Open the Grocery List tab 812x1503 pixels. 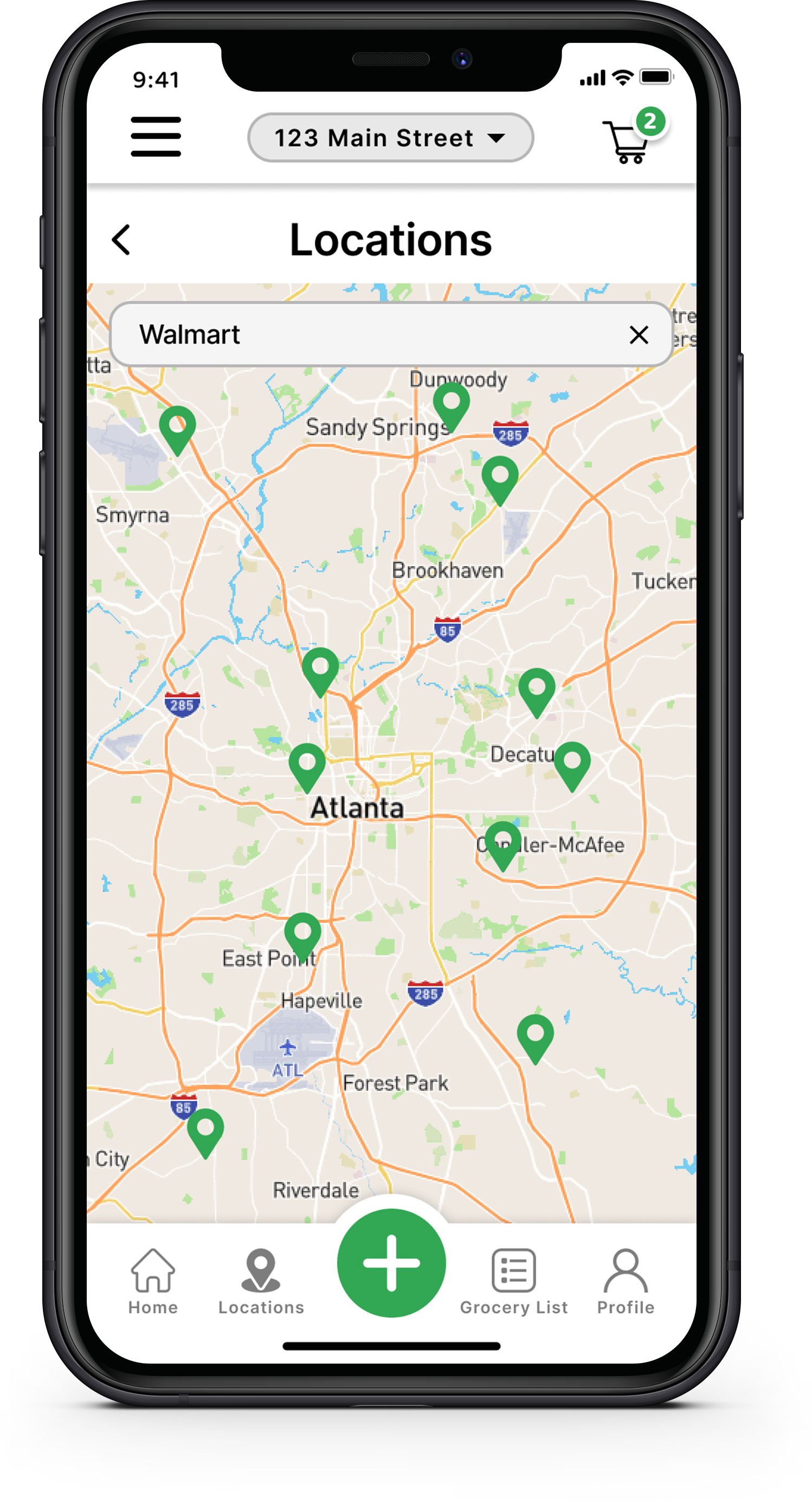(x=513, y=1282)
